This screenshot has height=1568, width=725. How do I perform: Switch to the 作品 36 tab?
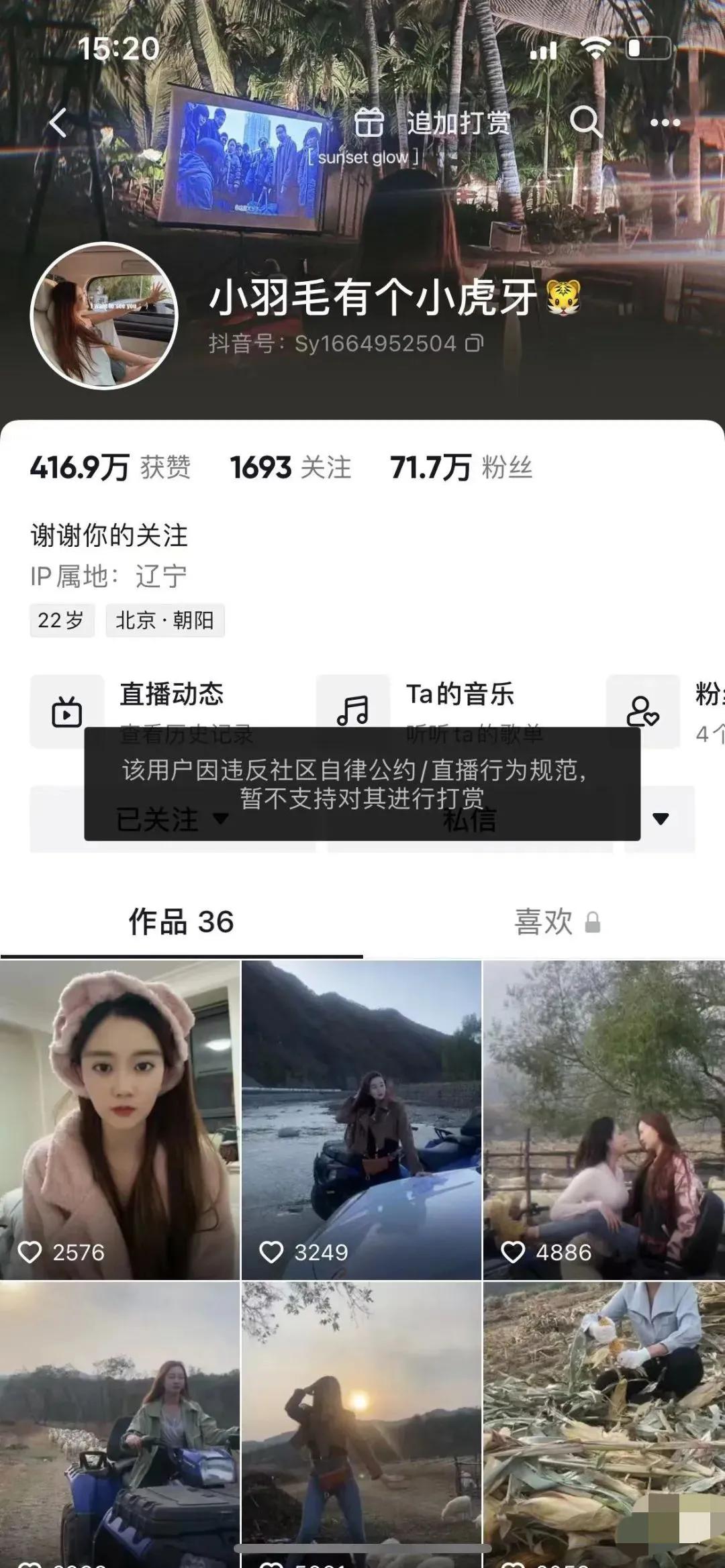181,923
